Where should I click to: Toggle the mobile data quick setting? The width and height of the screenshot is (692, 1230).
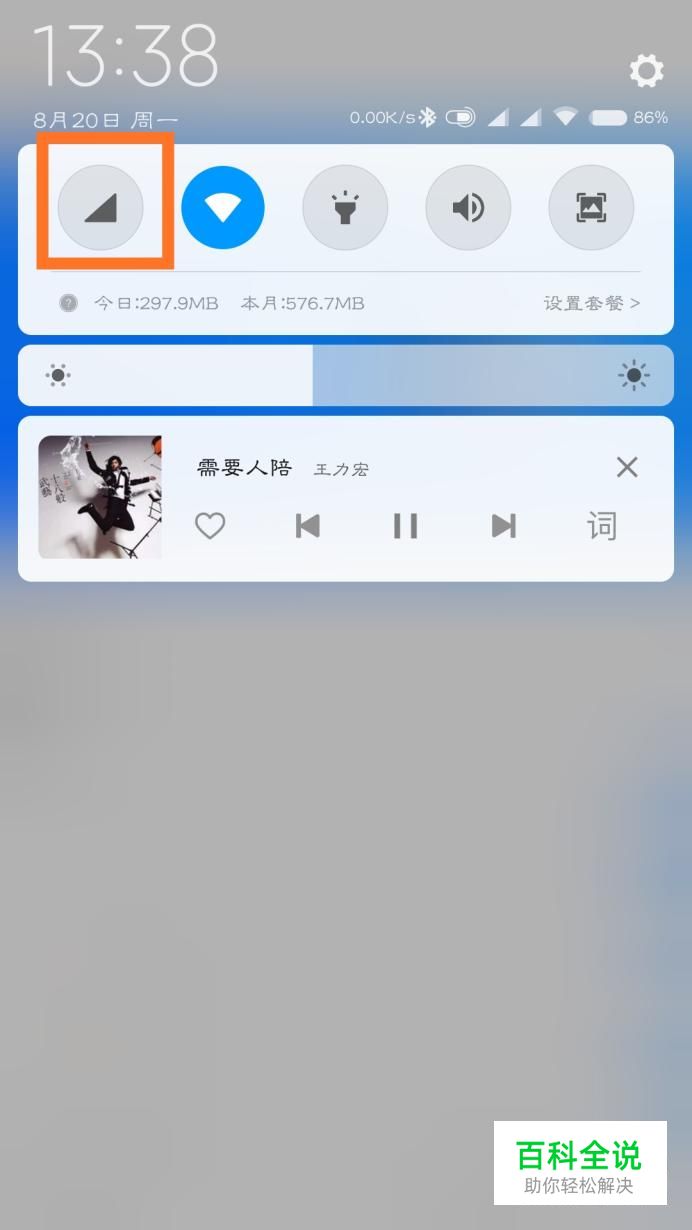[x=100, y=208]
